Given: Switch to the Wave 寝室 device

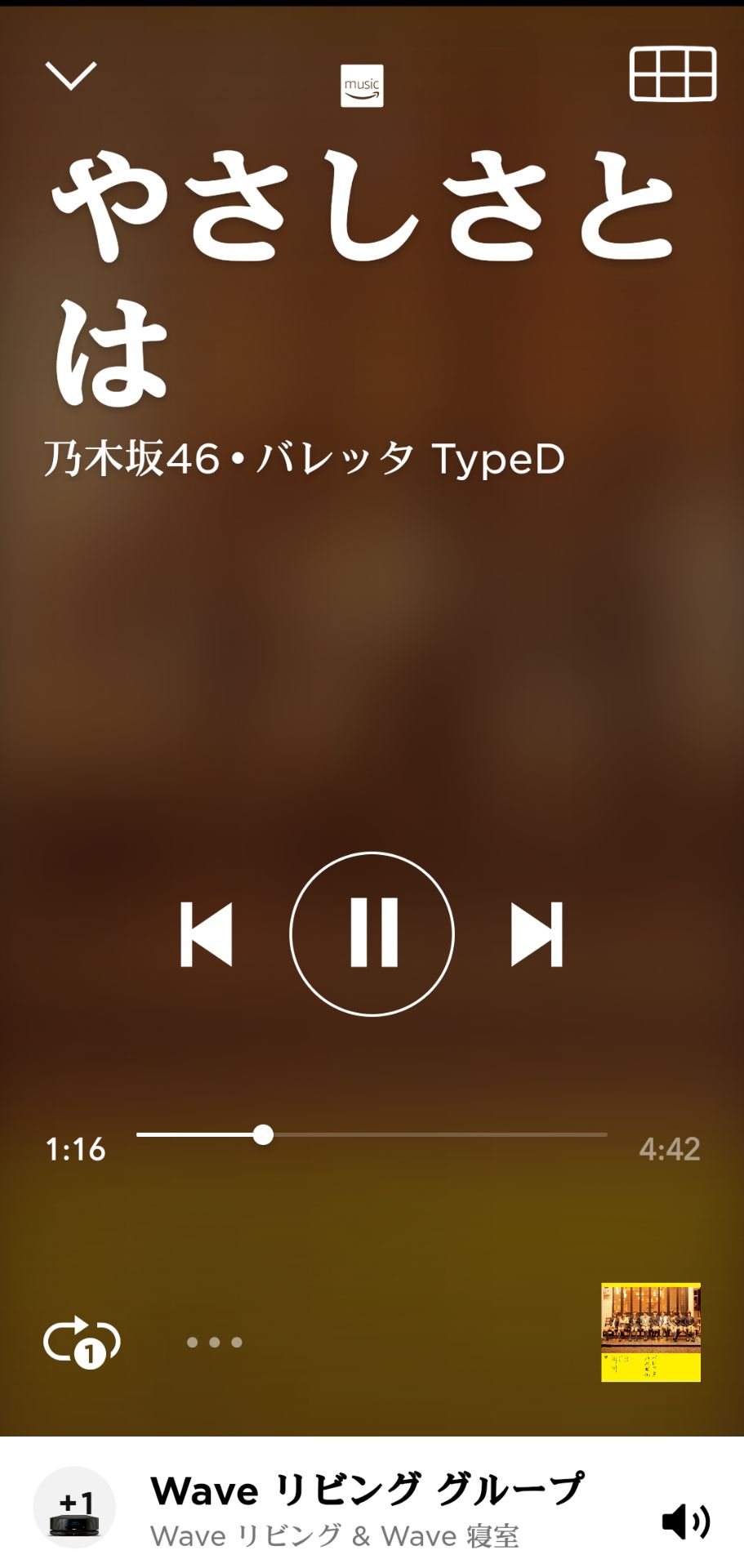Looking at the screenshot, I should tap(452, 1535).
